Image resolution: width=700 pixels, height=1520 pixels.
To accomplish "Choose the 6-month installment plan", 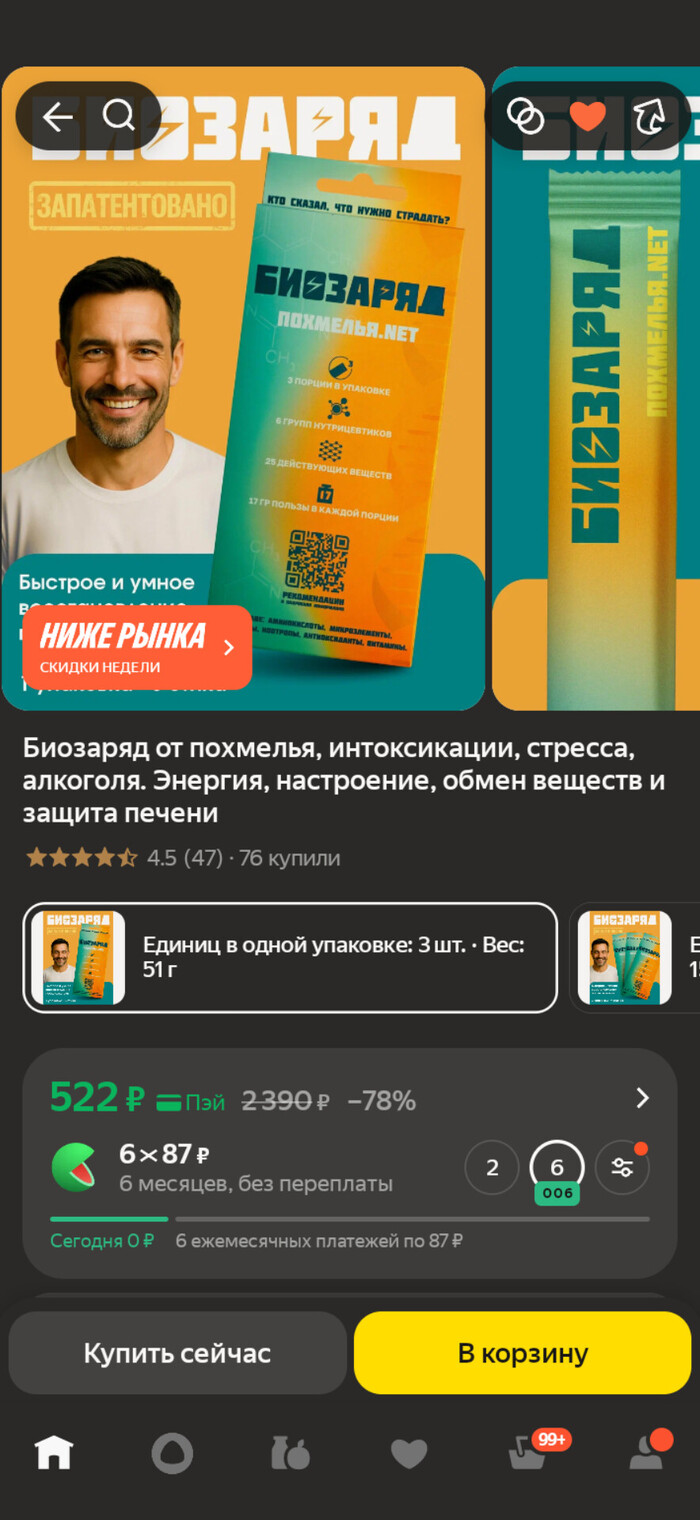I will click(557, 1167).
